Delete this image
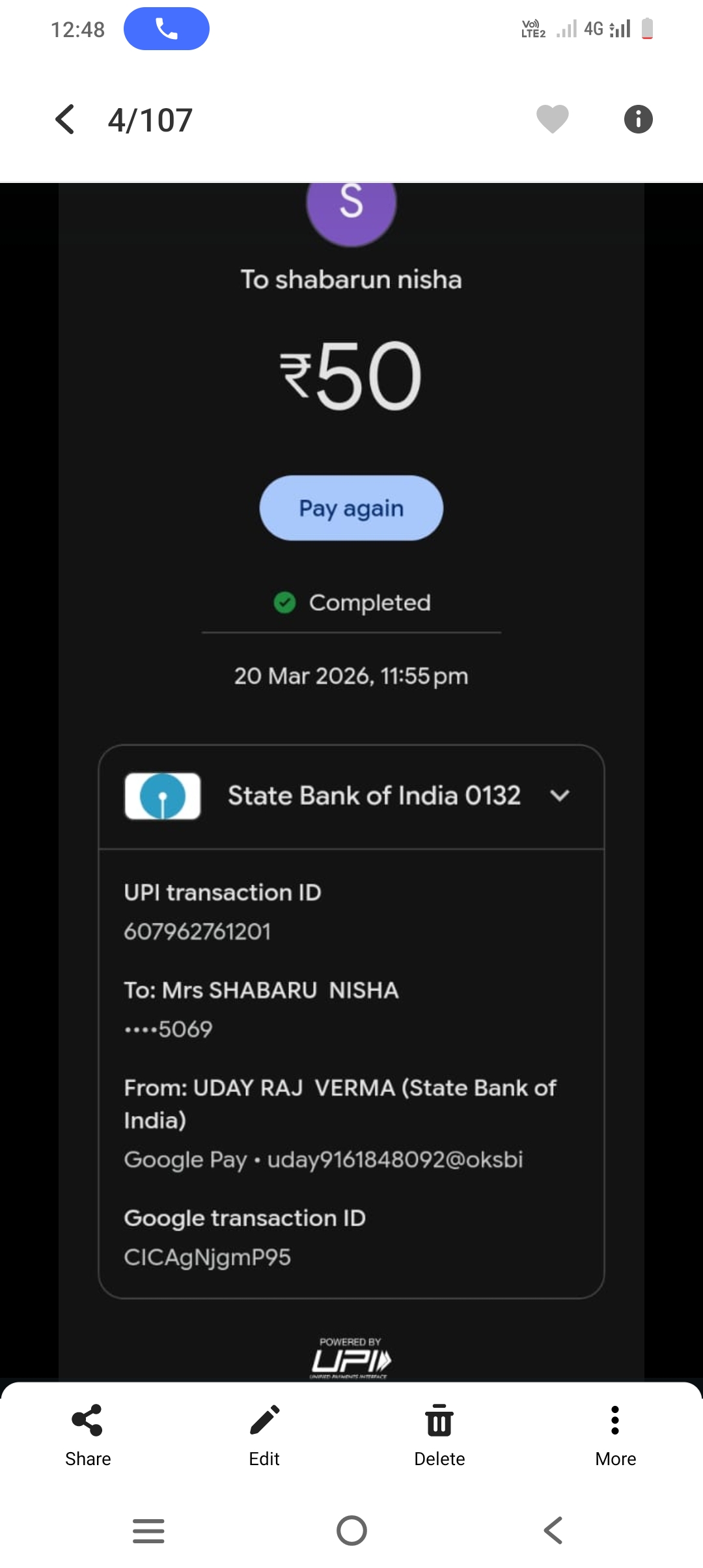The height and width of the screenshot is (1568, 703). (x=439, y=1435)
